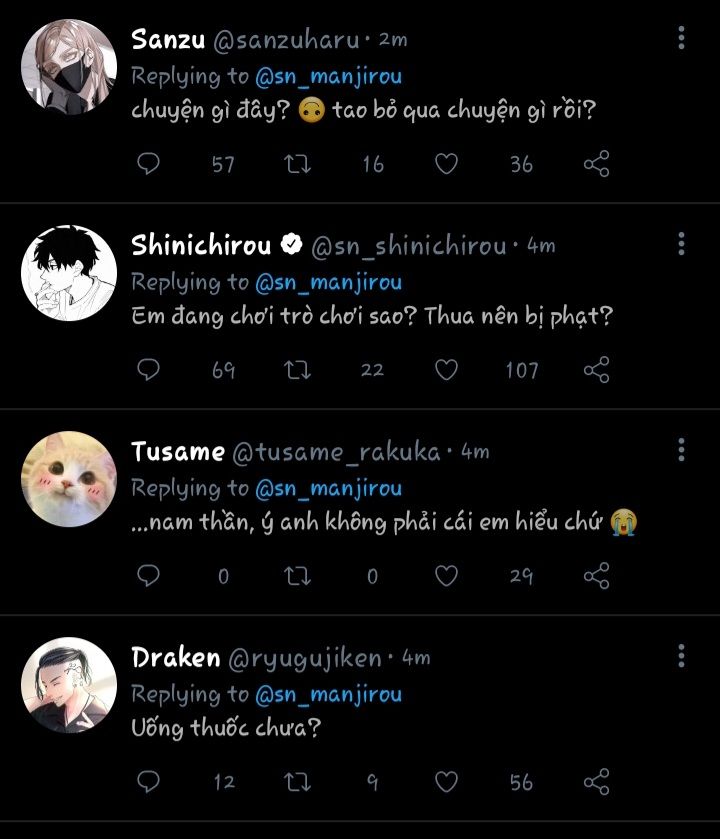Share Sanzu's tweet
This screenshot has width=720, height=839.
[x=596, y=164]
